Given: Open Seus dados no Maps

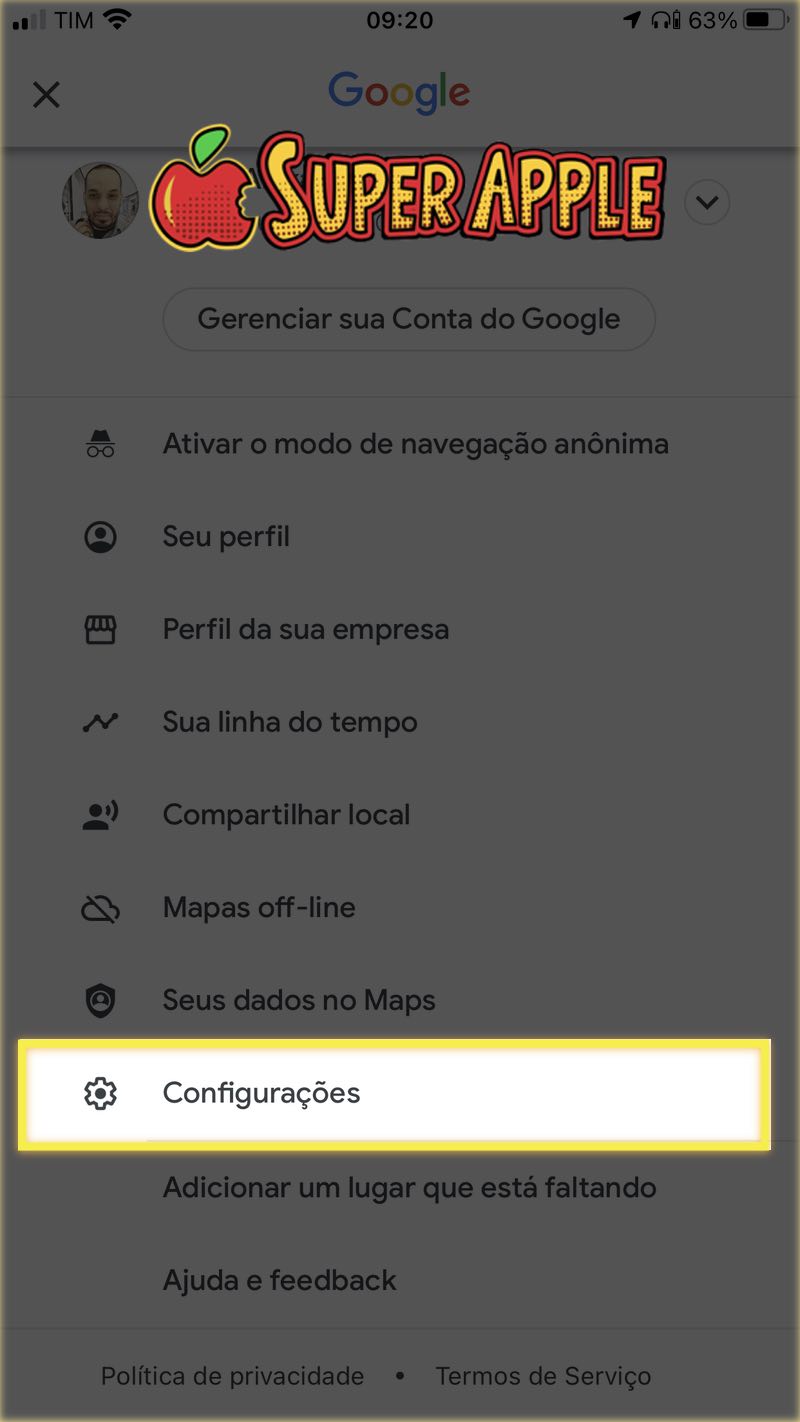Looking at the screenshot, I should point(299,1000).
